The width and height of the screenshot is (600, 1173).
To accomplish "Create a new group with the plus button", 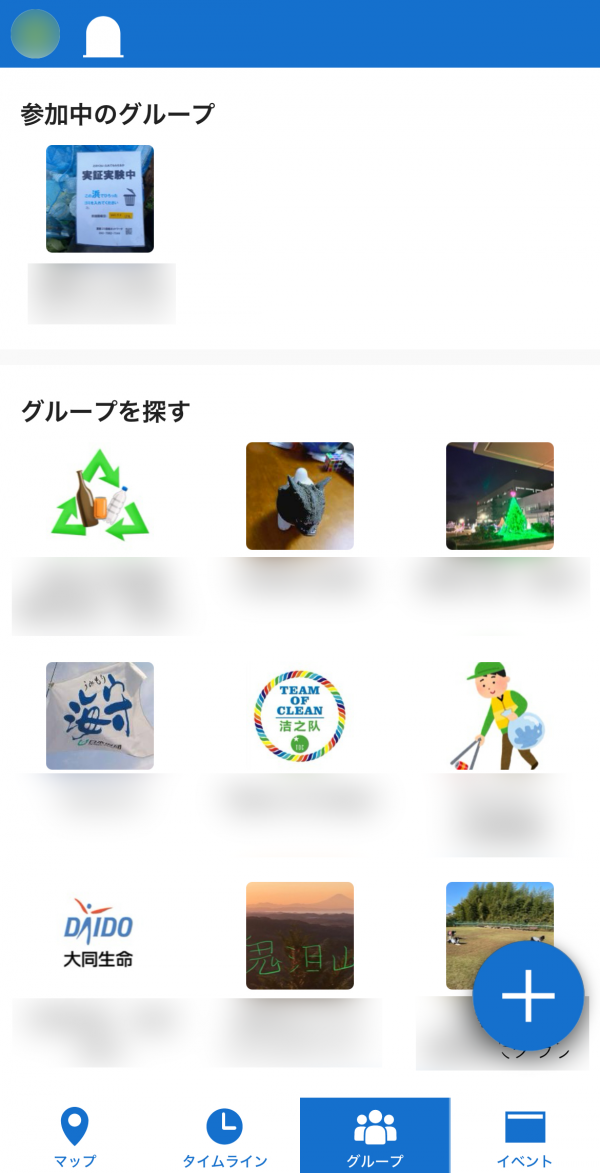I will 528,996.
